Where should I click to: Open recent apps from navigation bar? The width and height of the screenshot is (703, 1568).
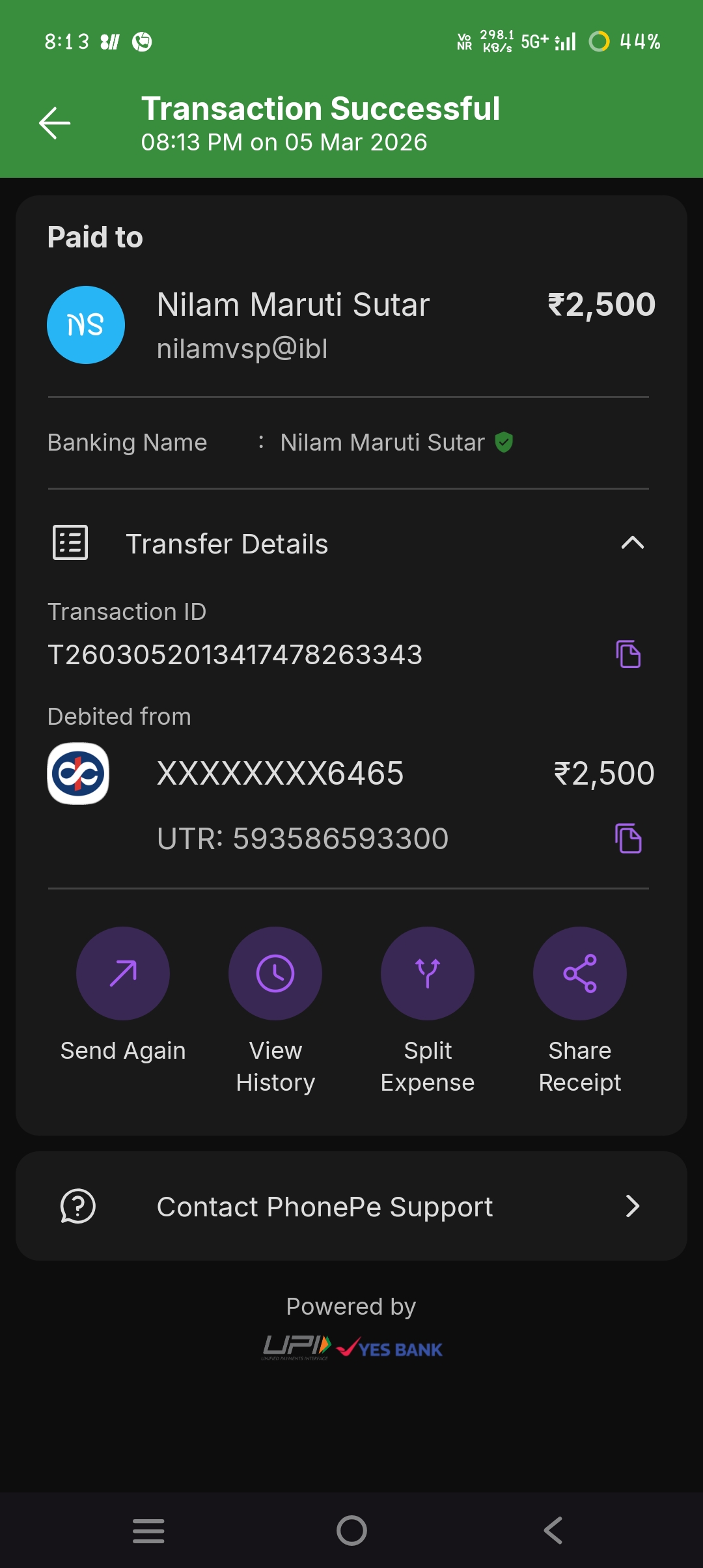[x=148, y=1530]
